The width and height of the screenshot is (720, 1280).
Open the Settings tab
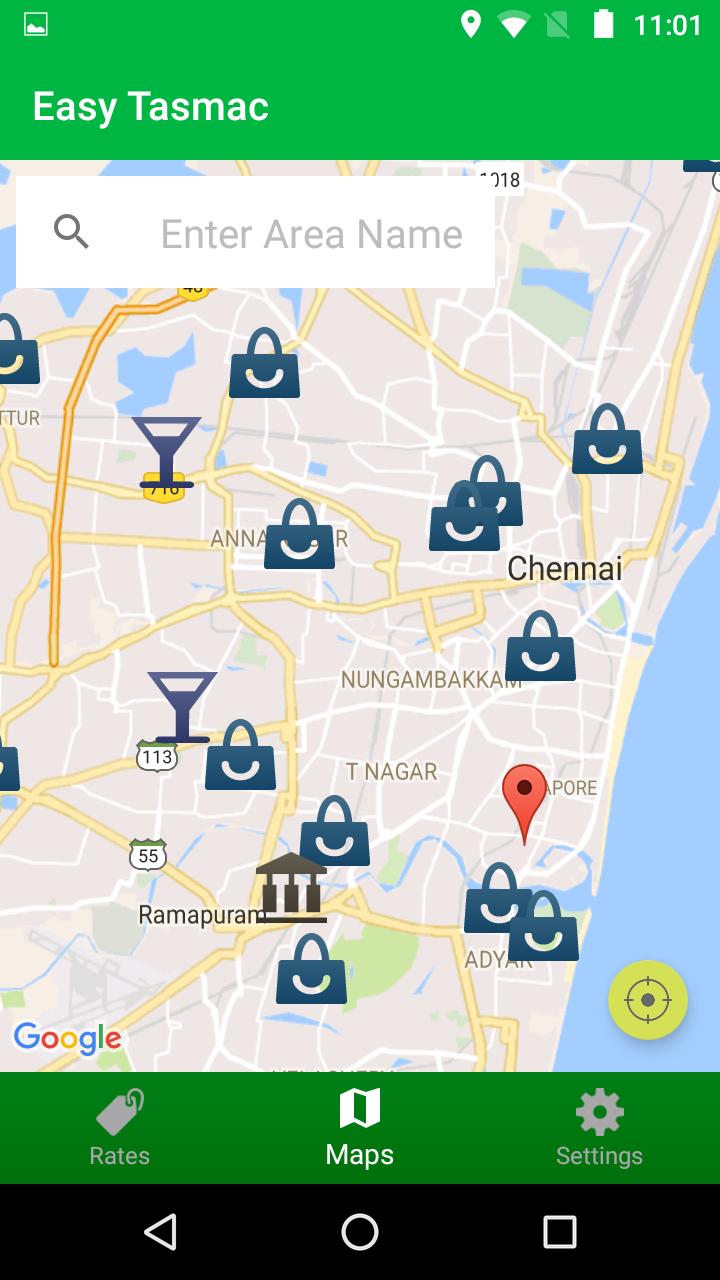click(x=599, y=1130)
